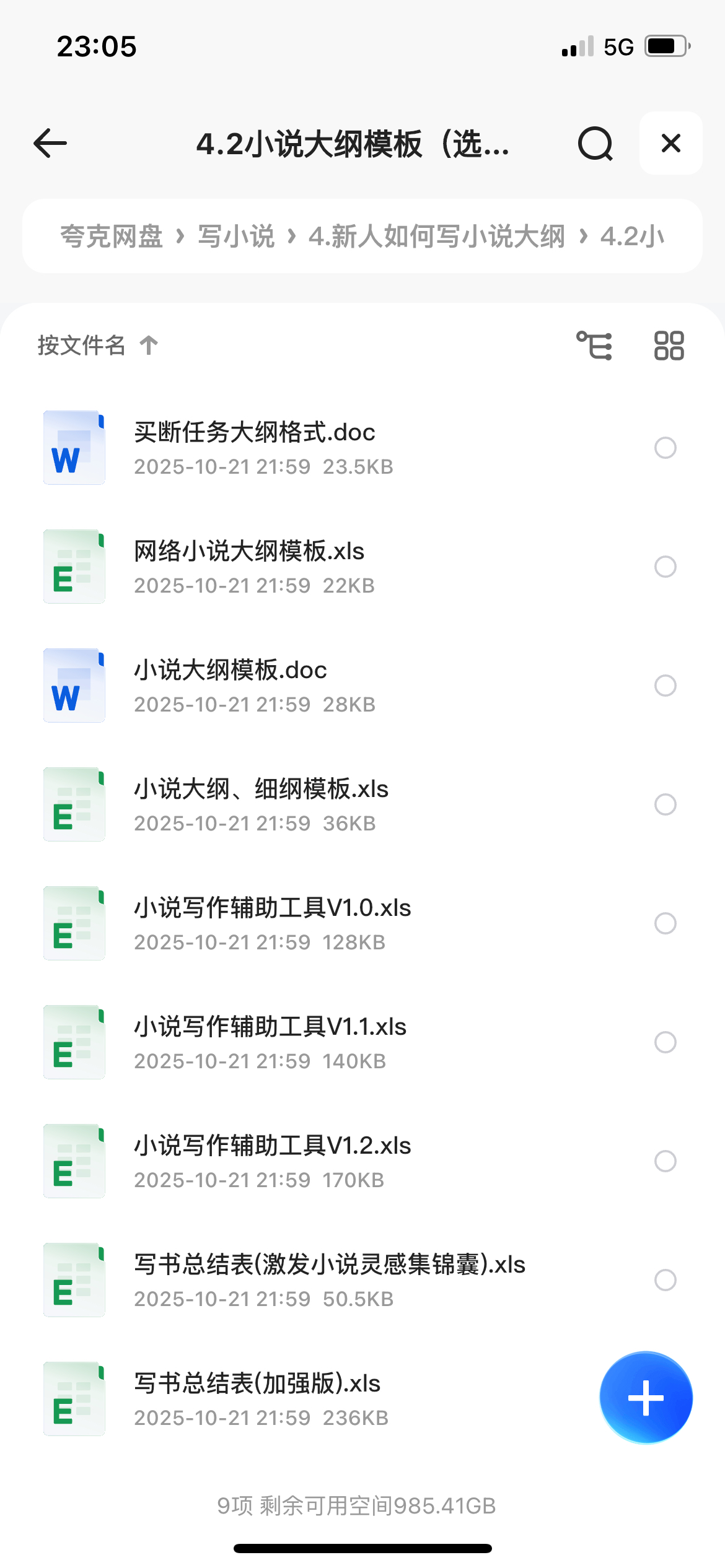The image size is (725, 1568).
Task: Select 买断任务大纲格式.doc radio button
Action: tap(665, 448)
